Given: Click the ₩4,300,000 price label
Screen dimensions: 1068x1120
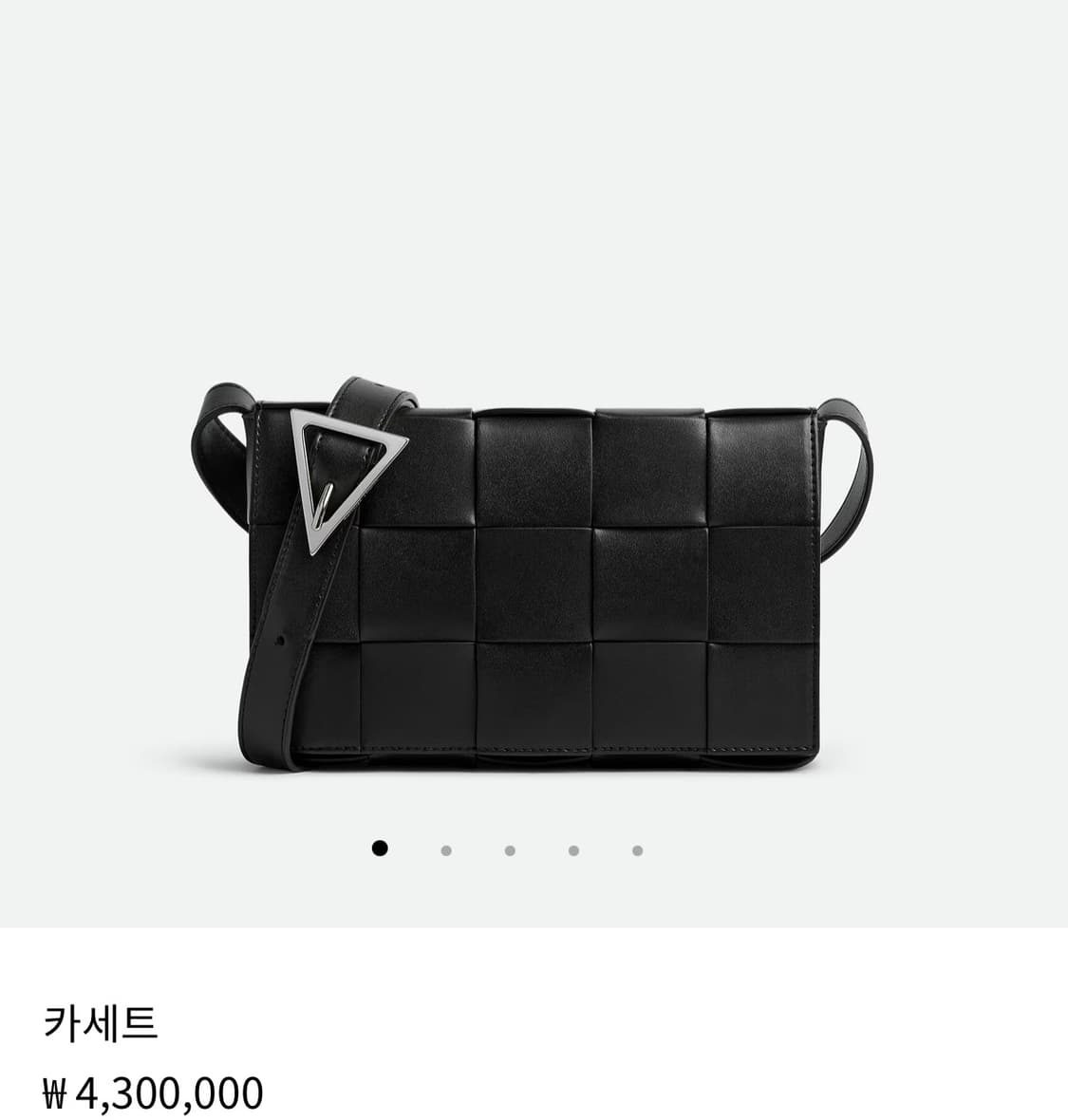Looking at the screenshot, I should coord(152,1092).
